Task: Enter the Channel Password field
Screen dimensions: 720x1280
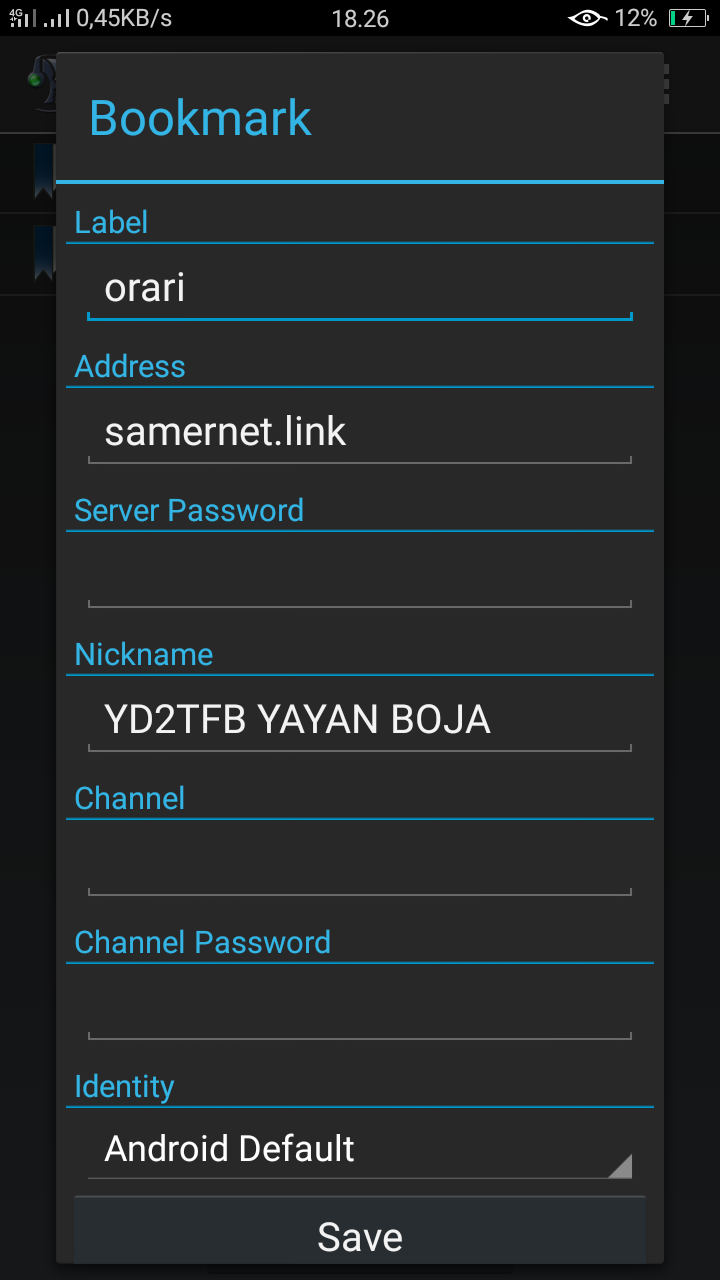Action: click(x=360, y=1009)
